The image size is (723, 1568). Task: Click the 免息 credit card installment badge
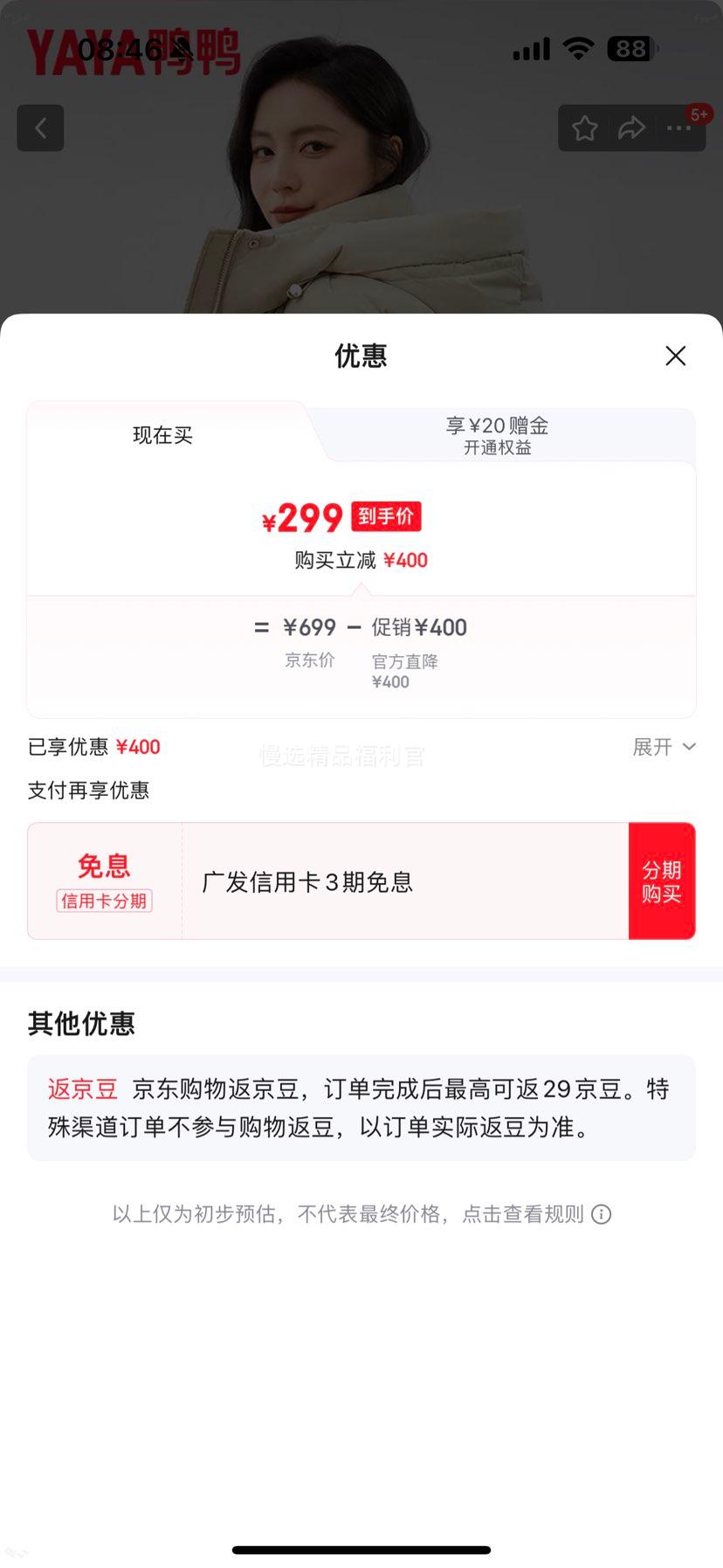click(x=103, y=880)
